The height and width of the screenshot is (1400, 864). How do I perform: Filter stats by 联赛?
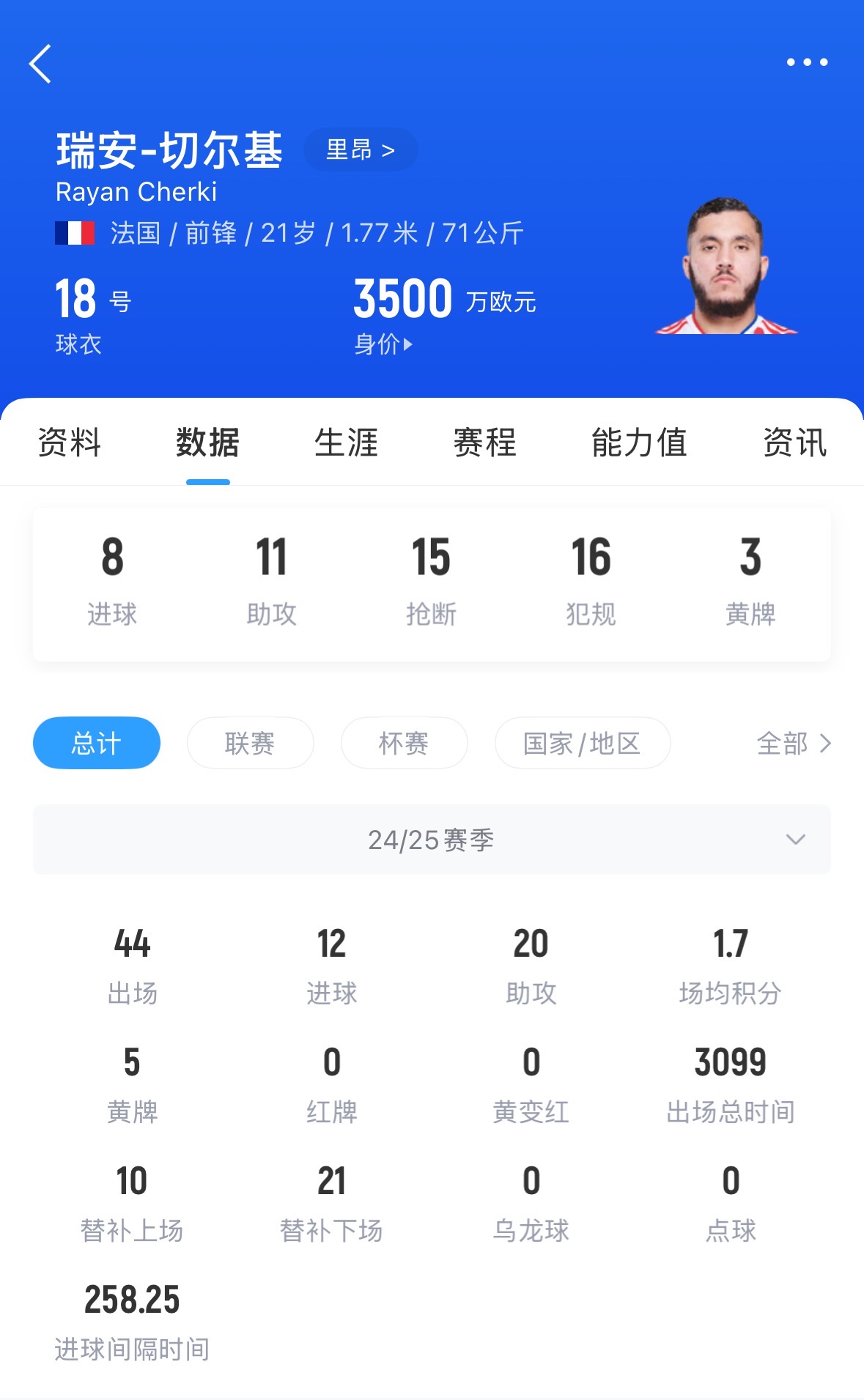pos(250,743)
